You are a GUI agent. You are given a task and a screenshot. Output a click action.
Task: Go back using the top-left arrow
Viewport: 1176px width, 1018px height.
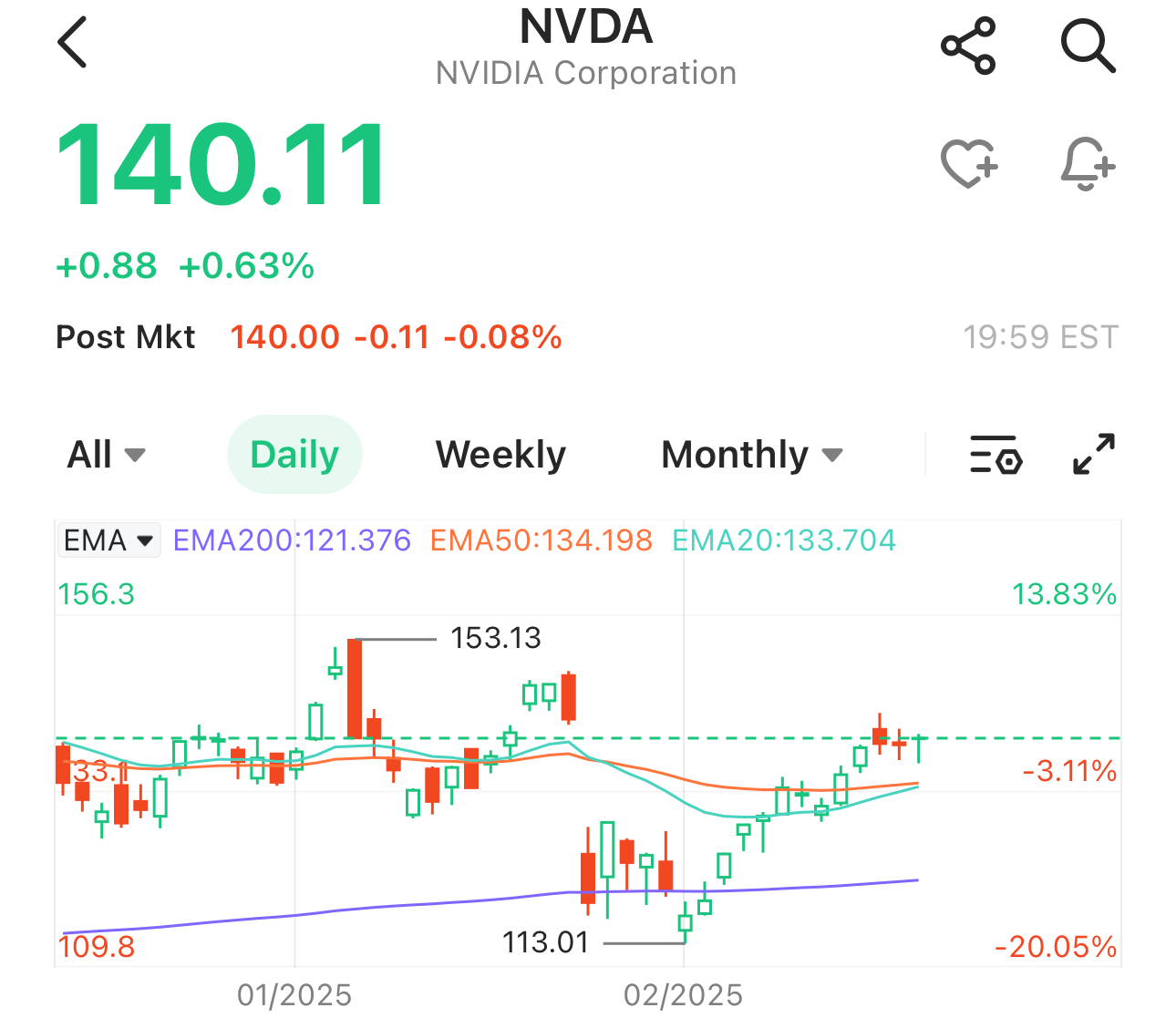click(72, 43)
